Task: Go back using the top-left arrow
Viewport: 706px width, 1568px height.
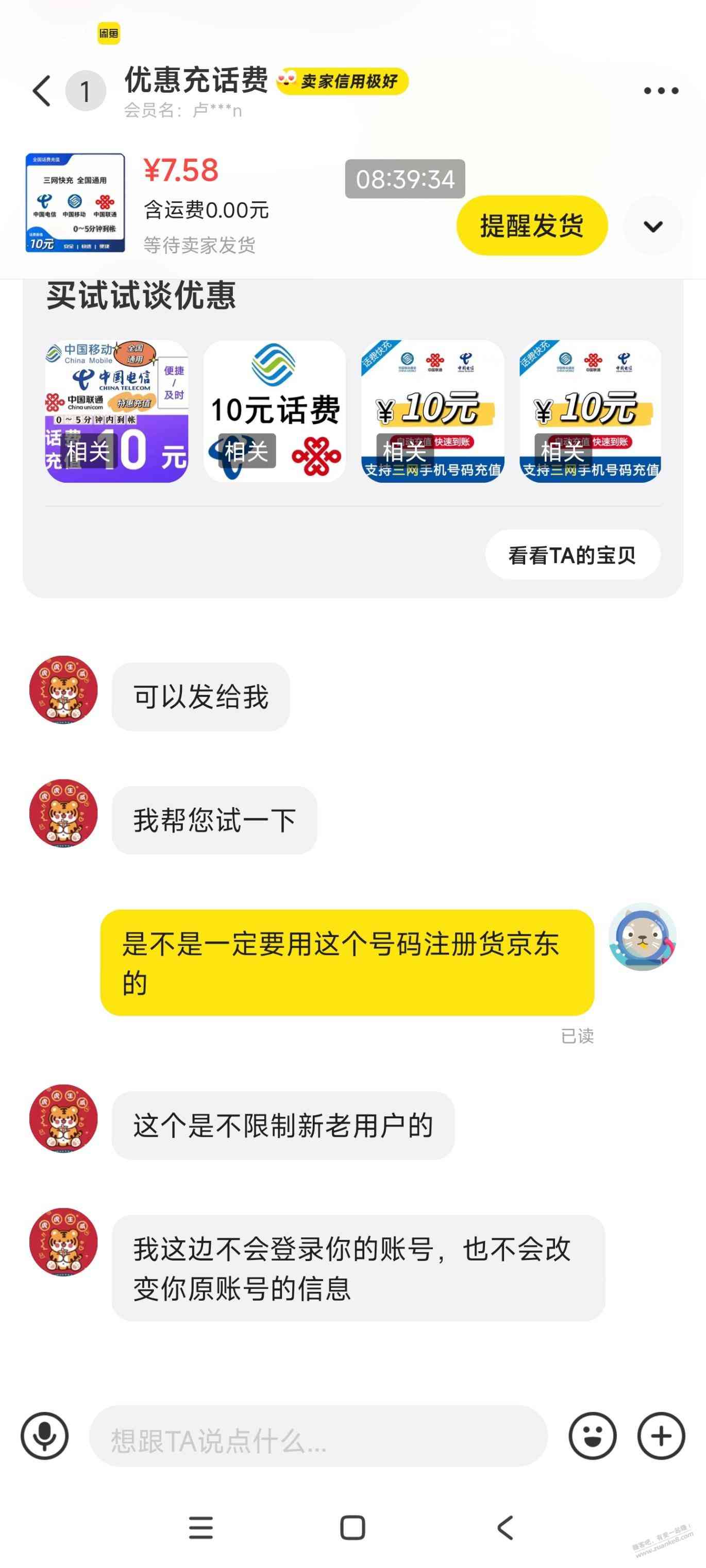Action: (41, 91)
